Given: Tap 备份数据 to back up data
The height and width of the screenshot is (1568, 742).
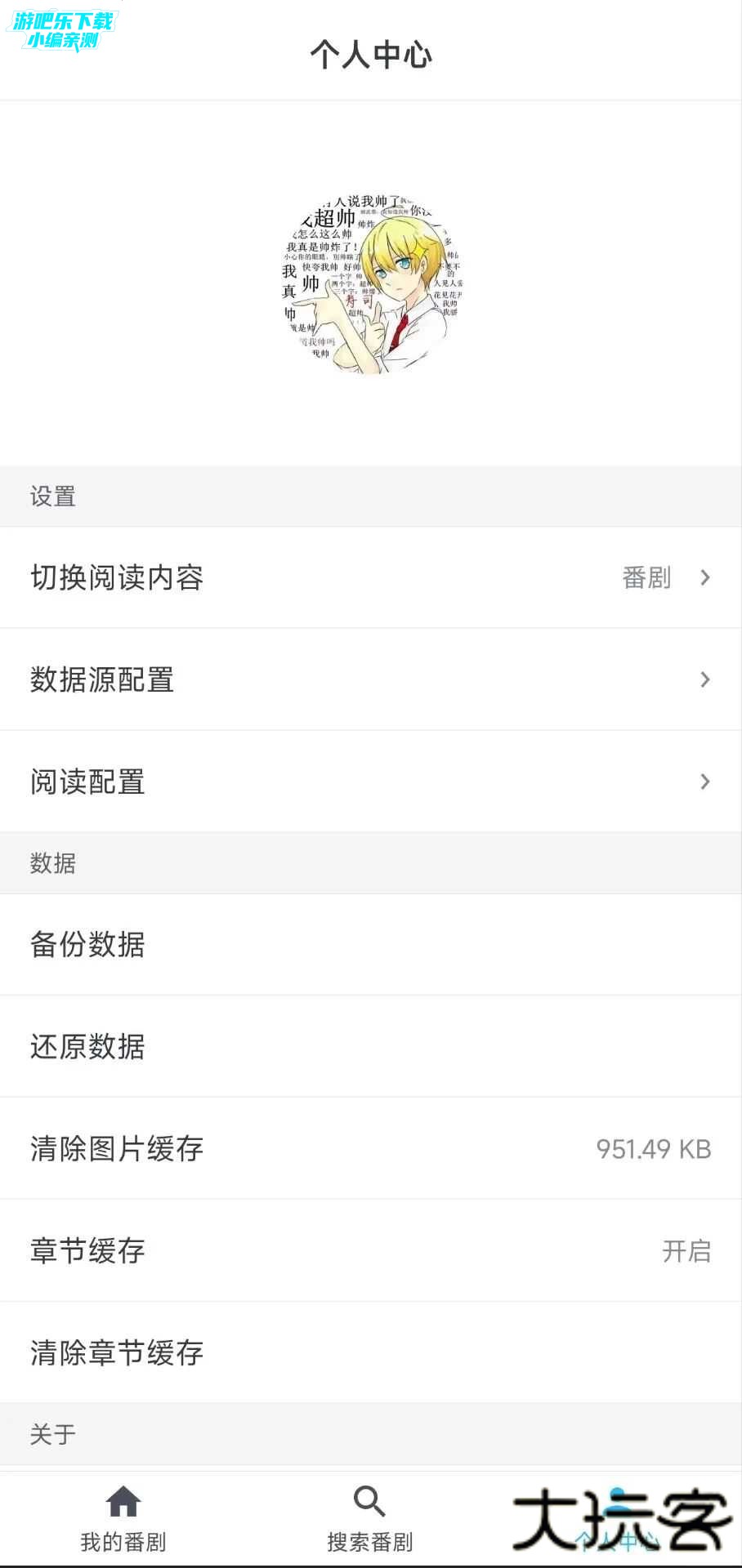Looking at the screenshot, I should pos(370,945).
